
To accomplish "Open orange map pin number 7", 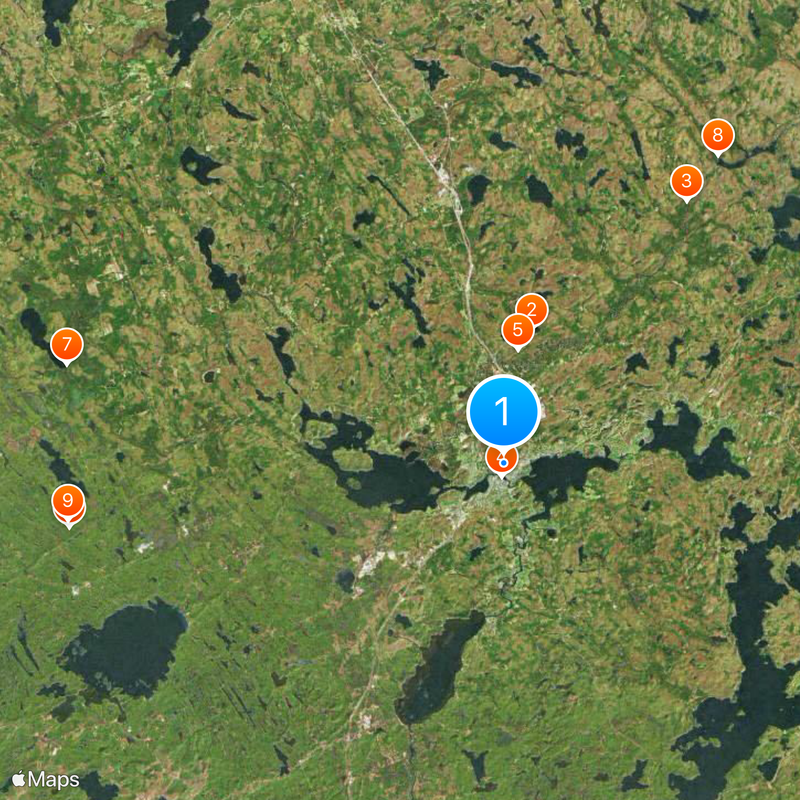I will (x=66, y=345).
